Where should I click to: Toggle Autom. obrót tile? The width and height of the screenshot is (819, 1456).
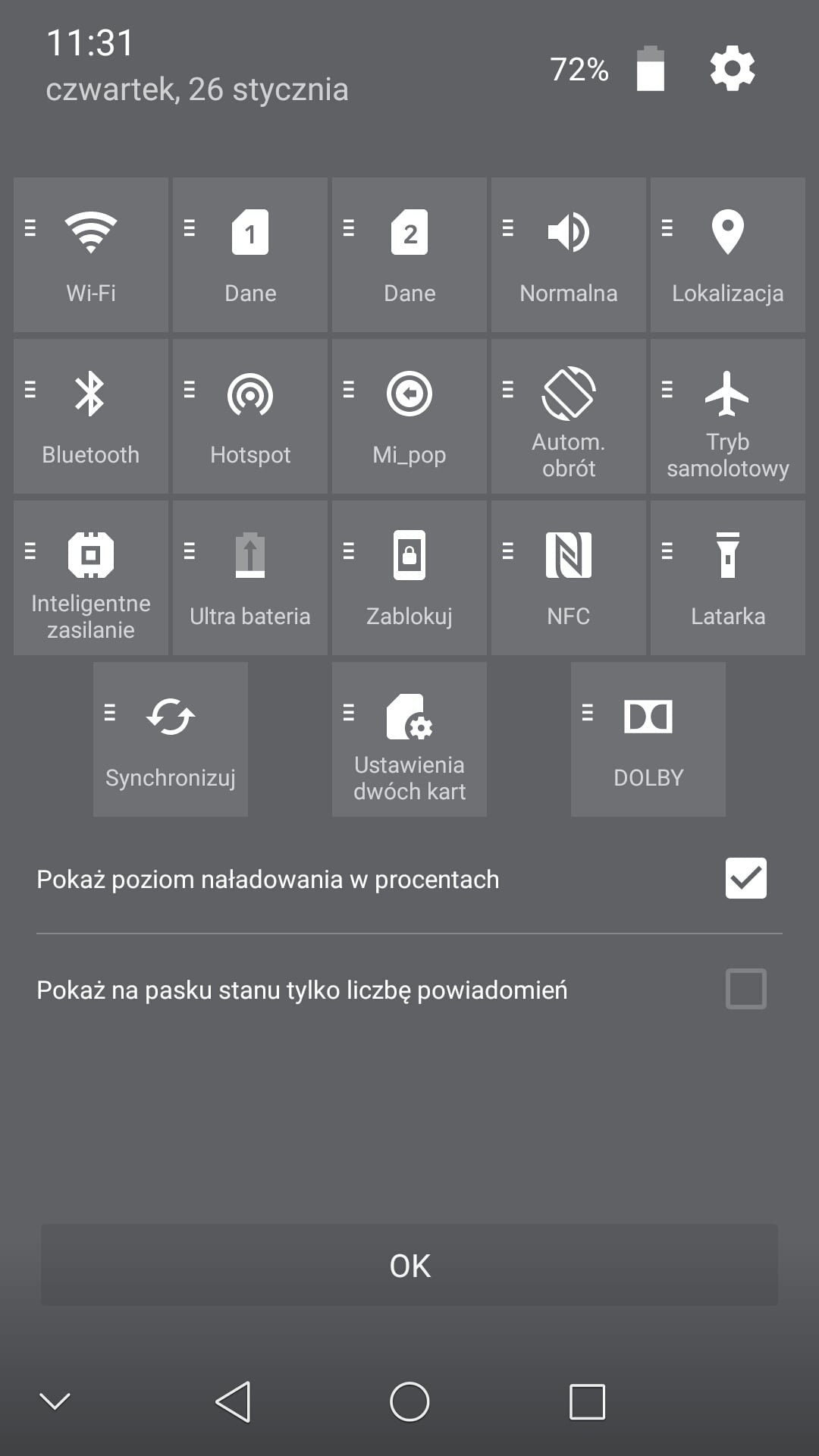pyautogui.click(x=569, y=416)
